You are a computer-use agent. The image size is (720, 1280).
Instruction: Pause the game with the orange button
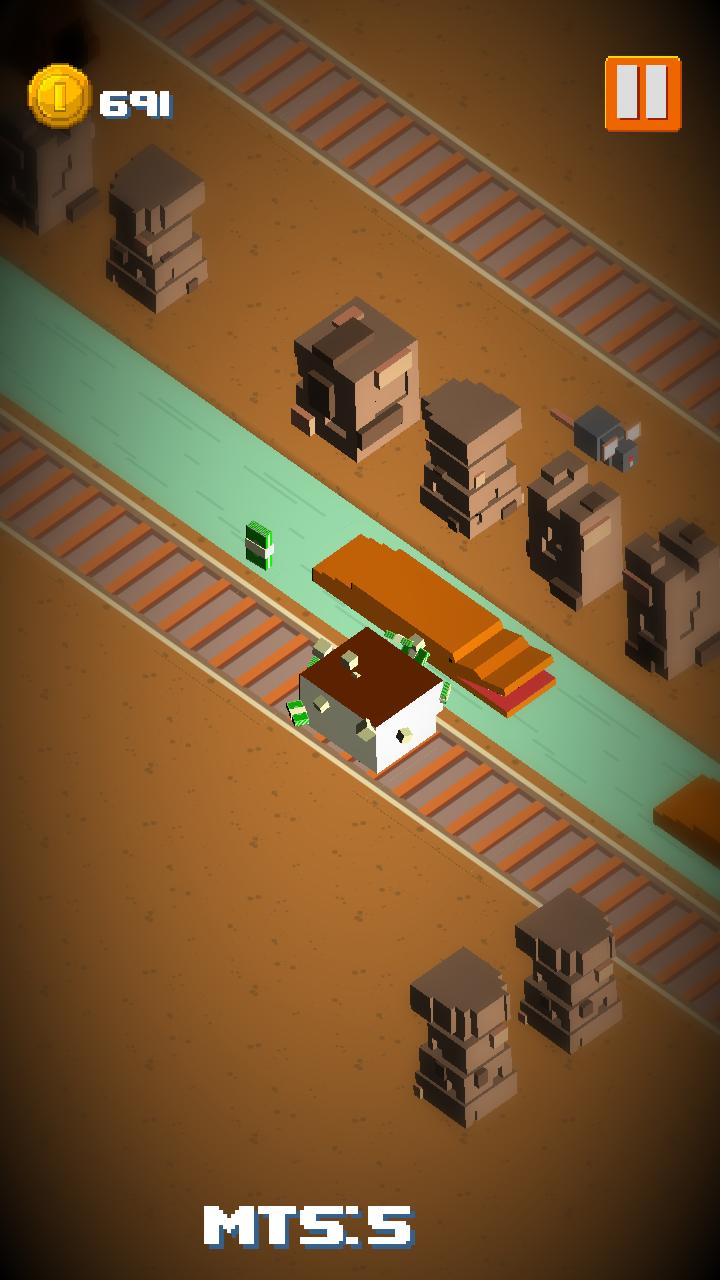642,94
